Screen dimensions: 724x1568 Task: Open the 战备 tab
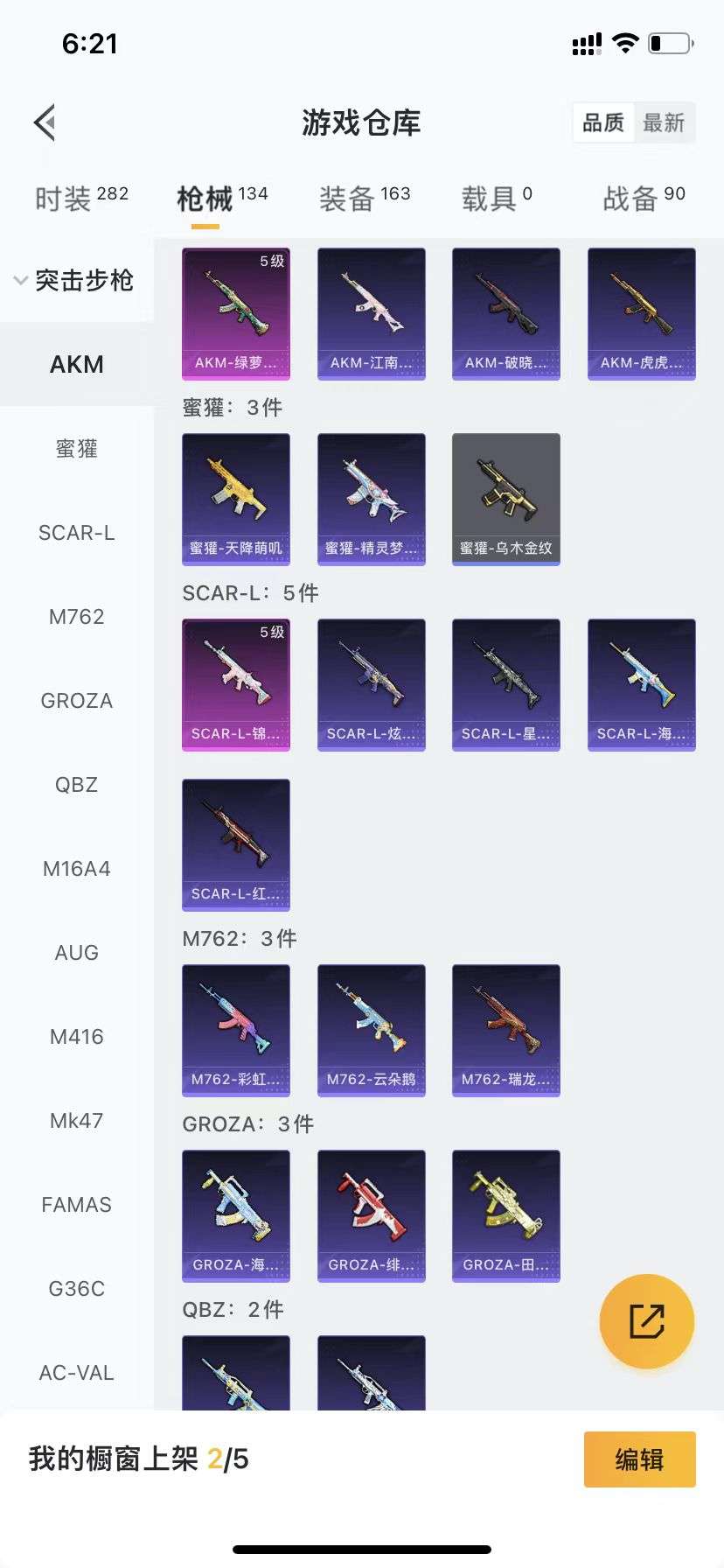click(644, 198)
